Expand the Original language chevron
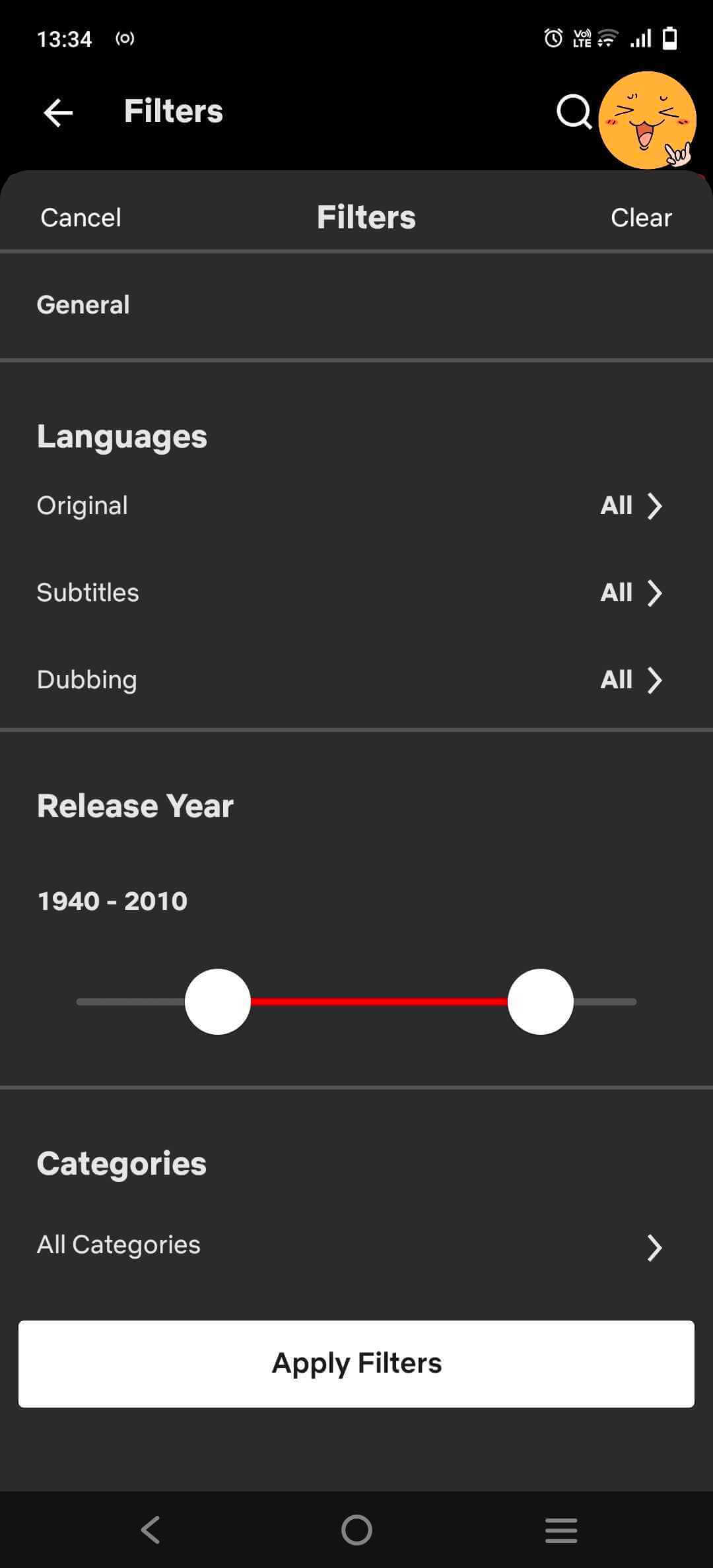713x1568 pixels. pos(656,506)
